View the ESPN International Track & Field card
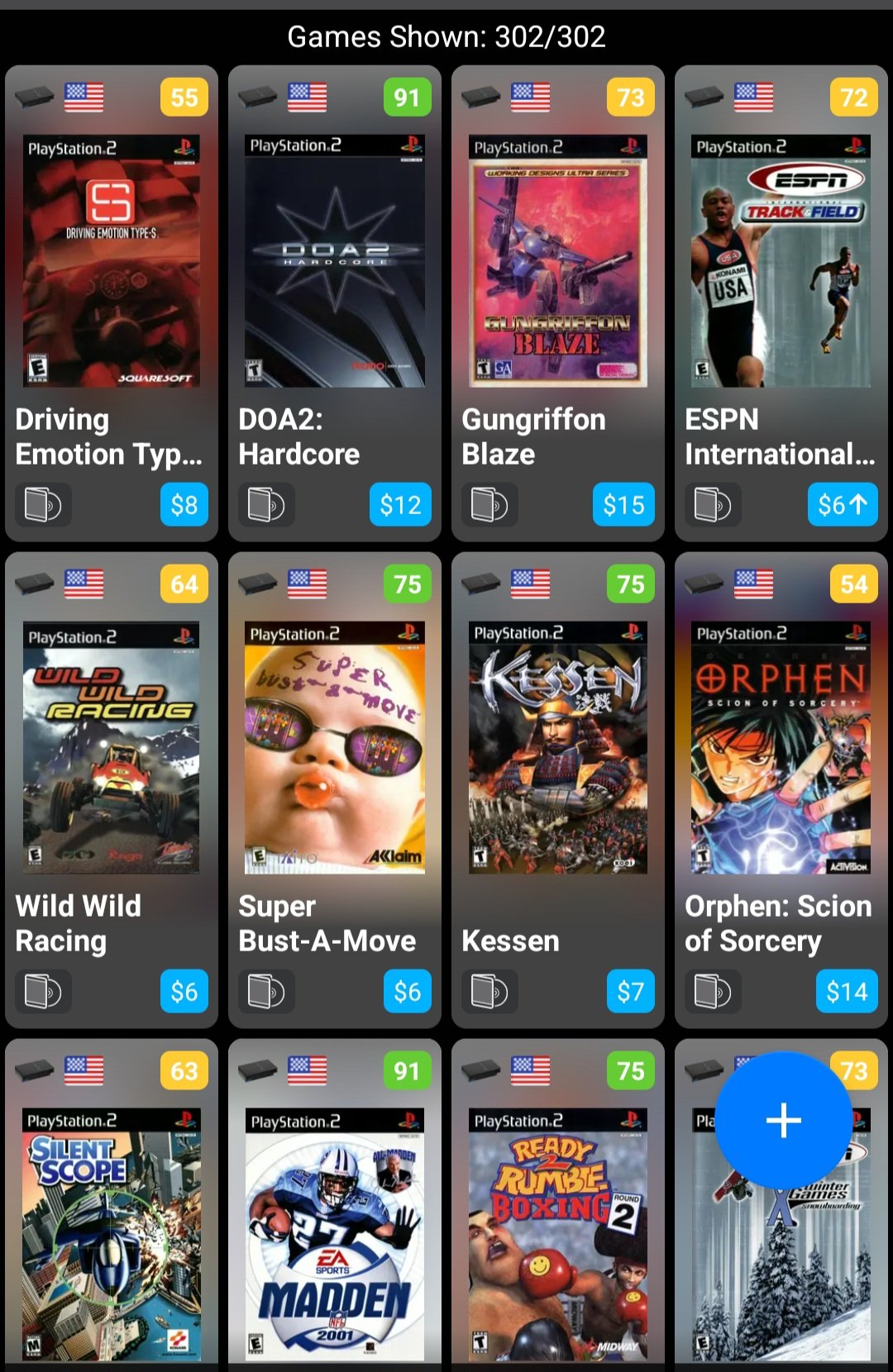Image resolution: width=893 pixels, height=1372 pixels. [781, 261]
